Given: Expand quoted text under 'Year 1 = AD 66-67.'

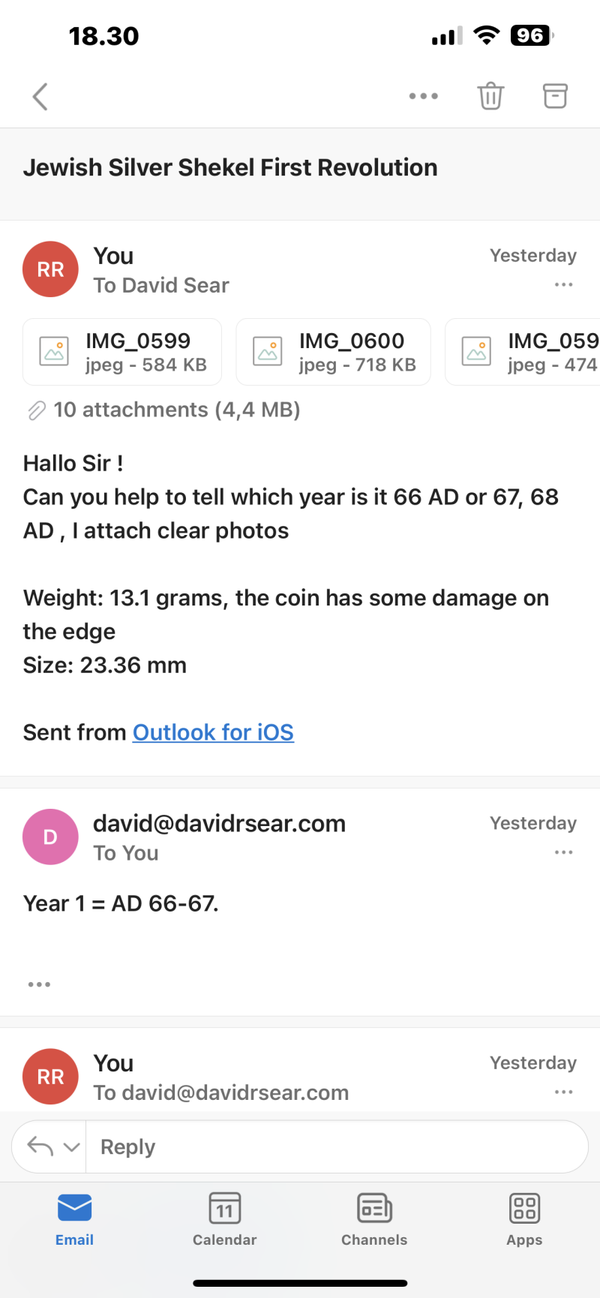Looking at the screenshot, I should 39,984.
